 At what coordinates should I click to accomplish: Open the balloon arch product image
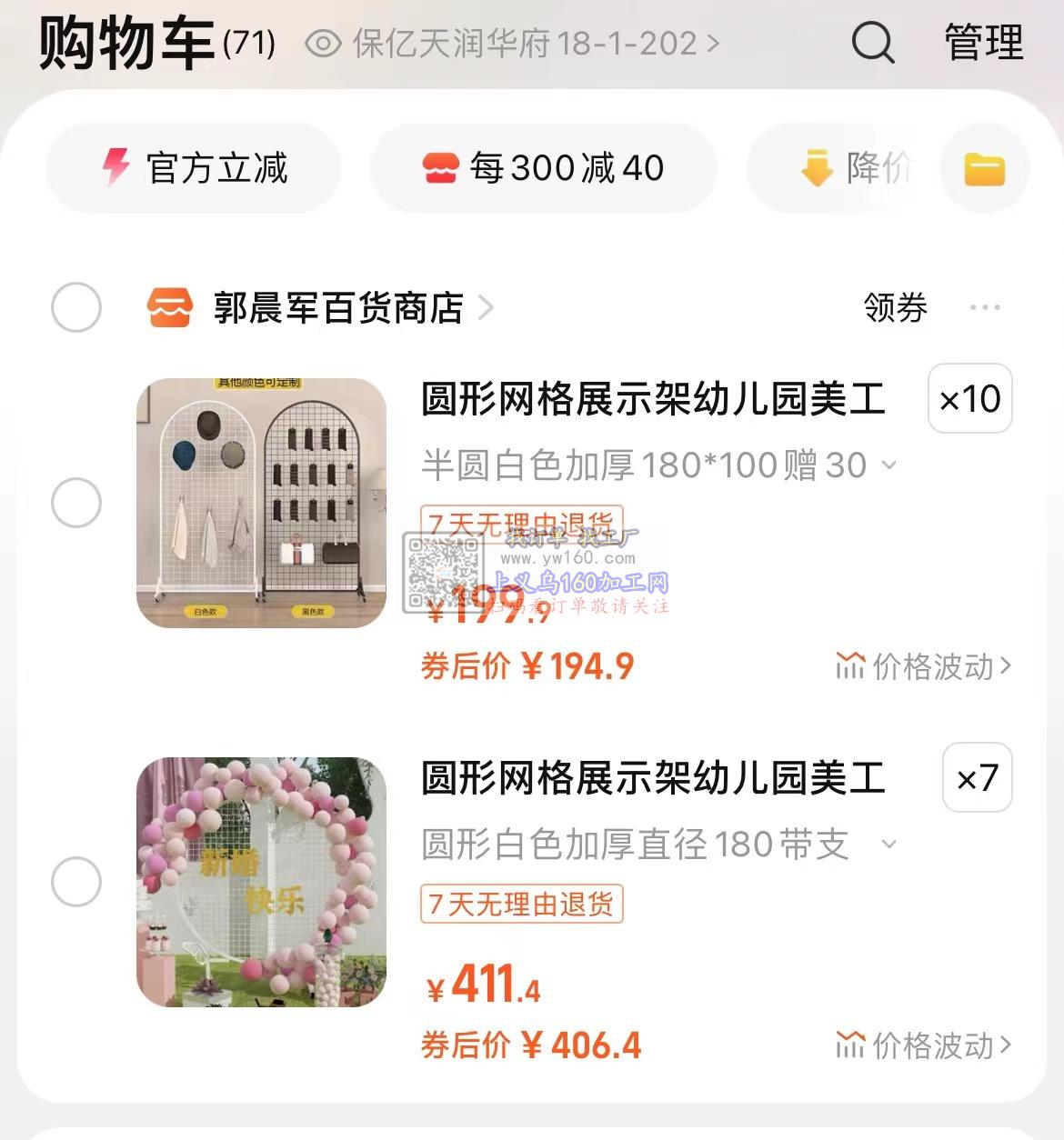tap(261, 882)
